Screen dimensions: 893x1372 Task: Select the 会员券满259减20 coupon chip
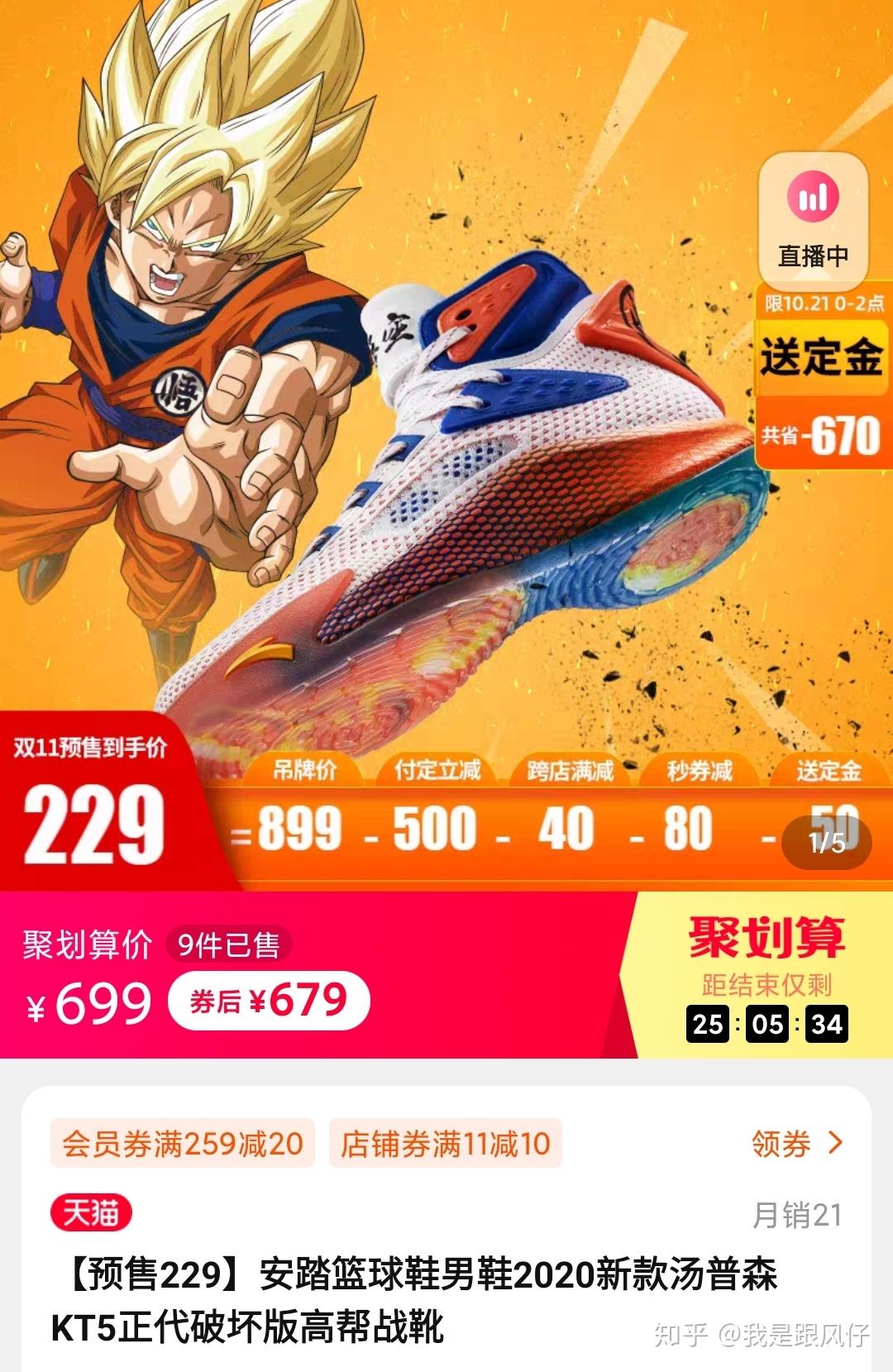[183, 1144]
